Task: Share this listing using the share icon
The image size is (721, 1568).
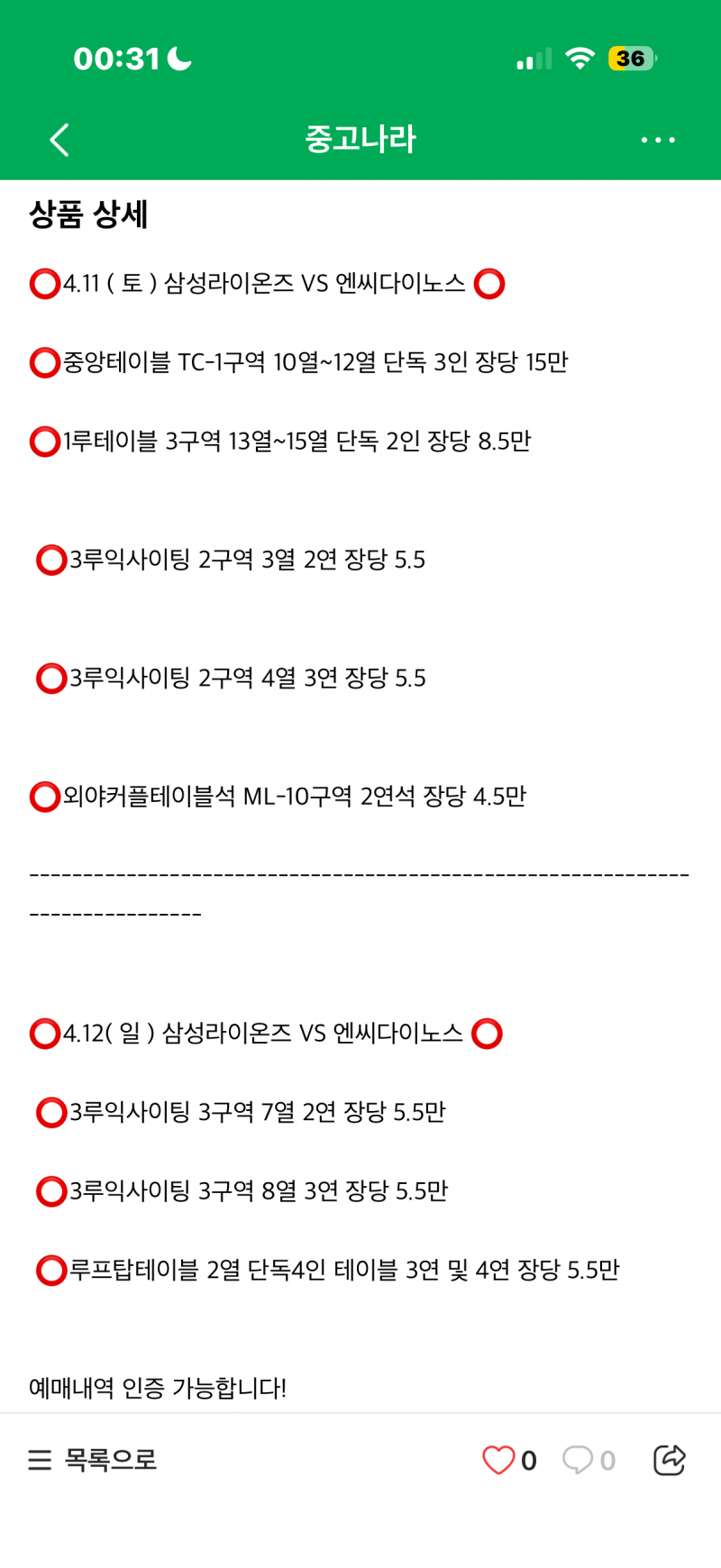Action: (x=670, y=1460)
